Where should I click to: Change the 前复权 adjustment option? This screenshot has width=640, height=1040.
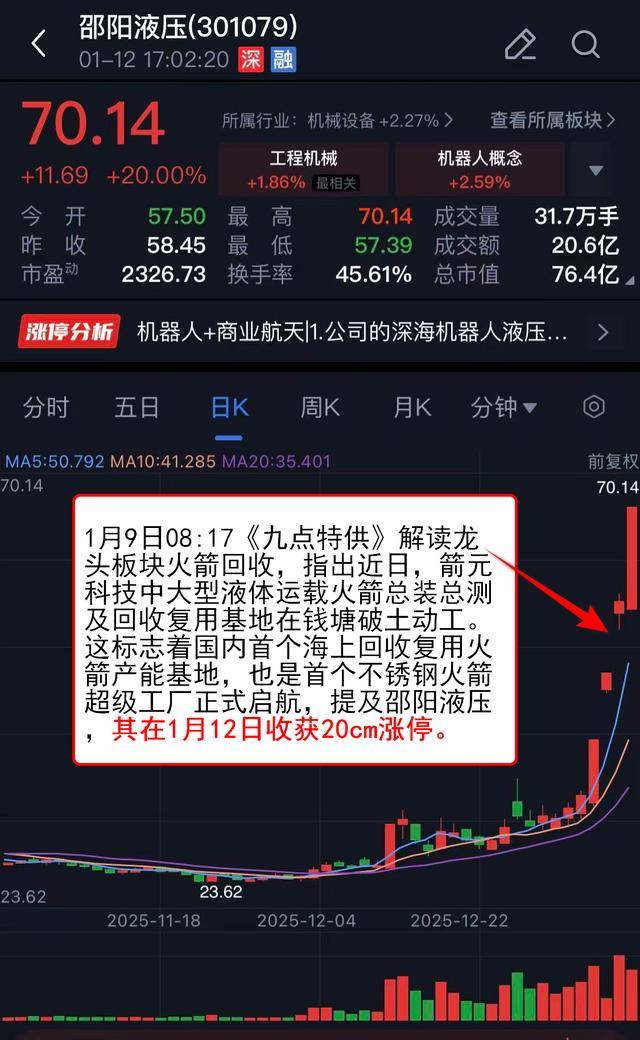[612, 462]
